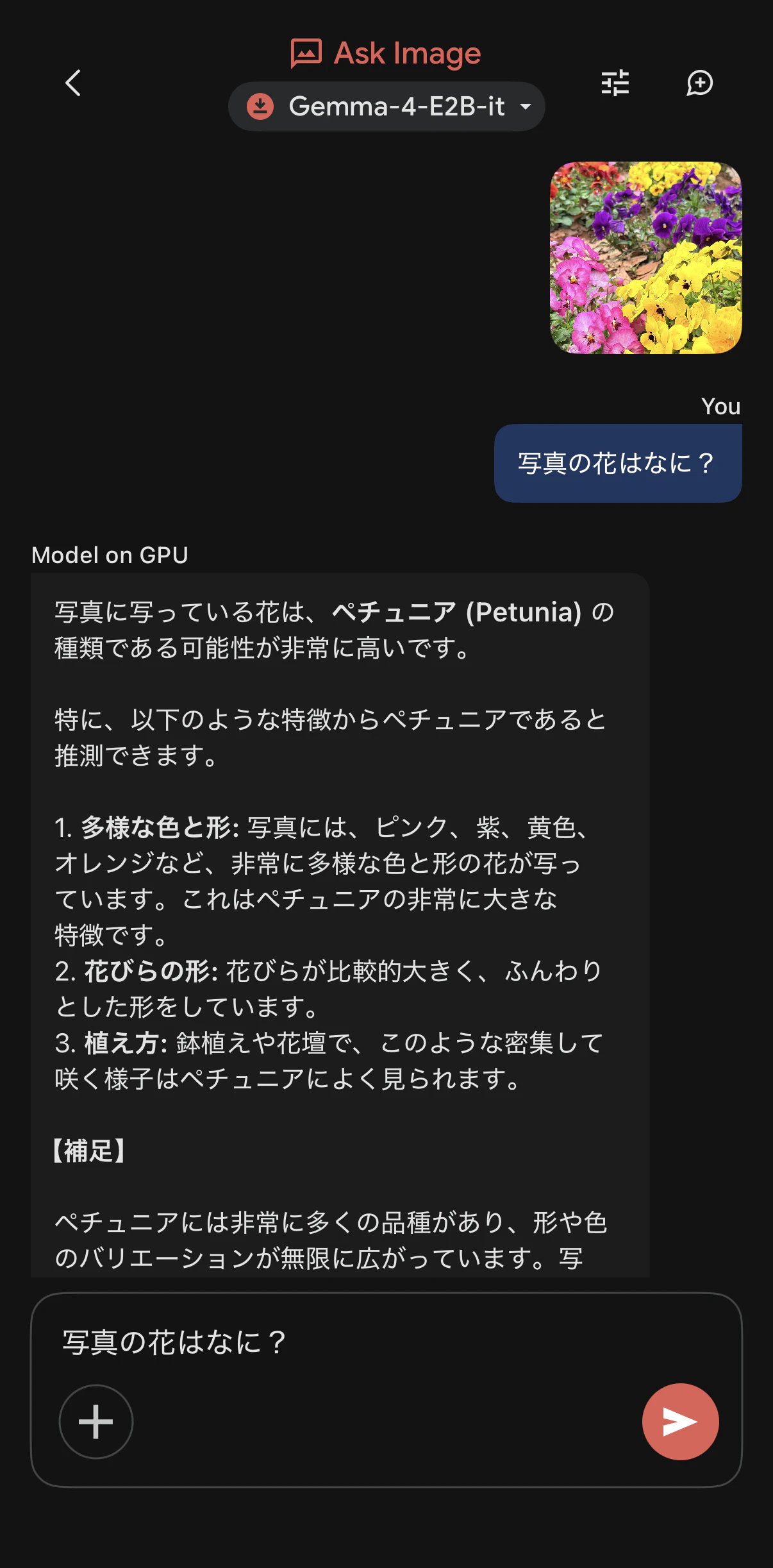Go back using the top-left arrow
Viewport: 773px width, 1568px height.
[74, 83]
